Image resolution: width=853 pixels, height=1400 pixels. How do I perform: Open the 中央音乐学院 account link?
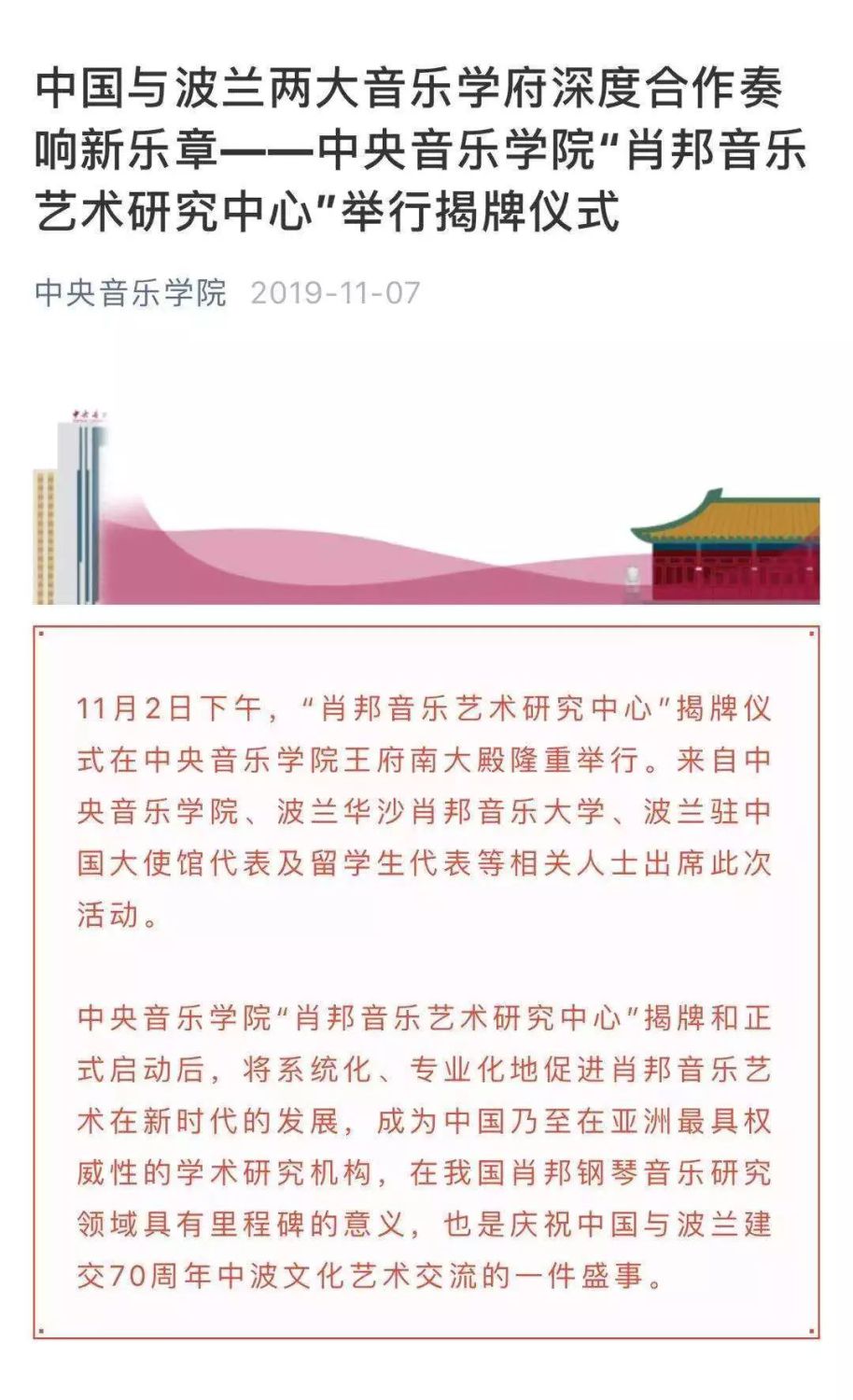click(x=131, y=293)
